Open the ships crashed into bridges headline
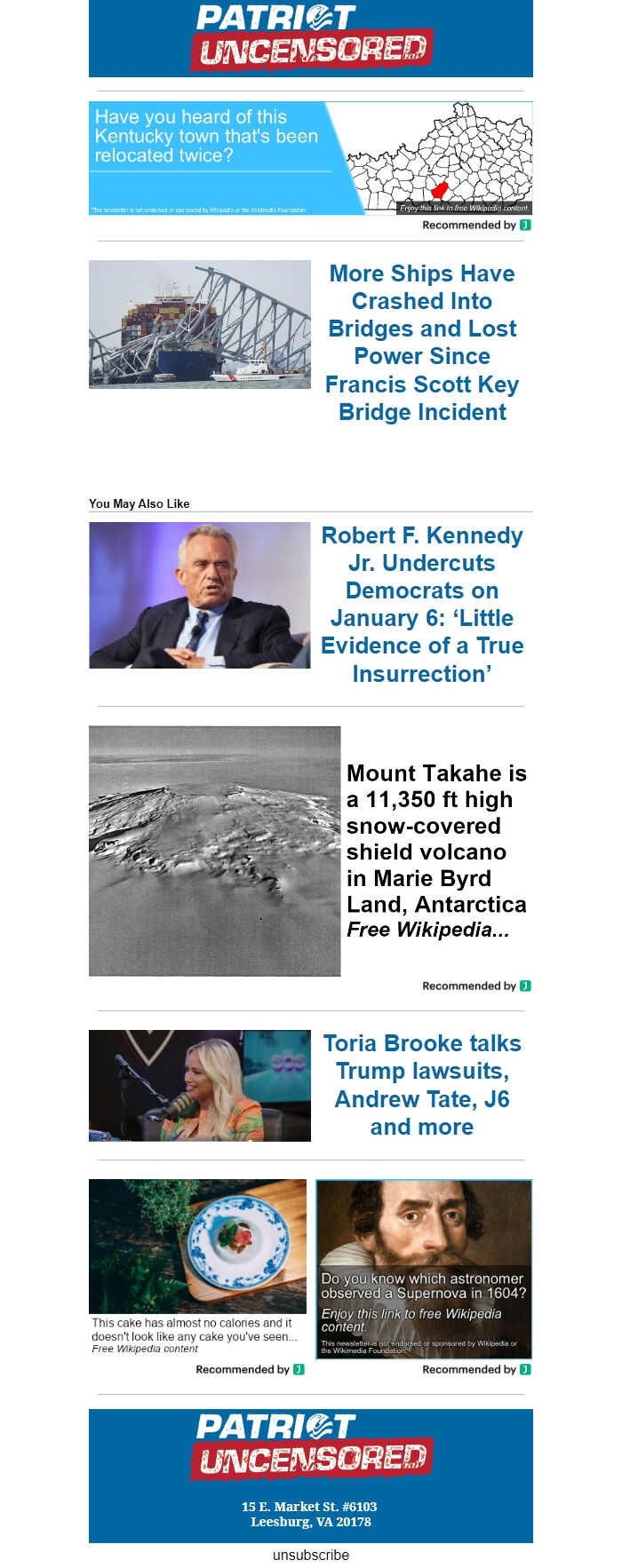The image size is (622, 1568). tap(422, 342)
